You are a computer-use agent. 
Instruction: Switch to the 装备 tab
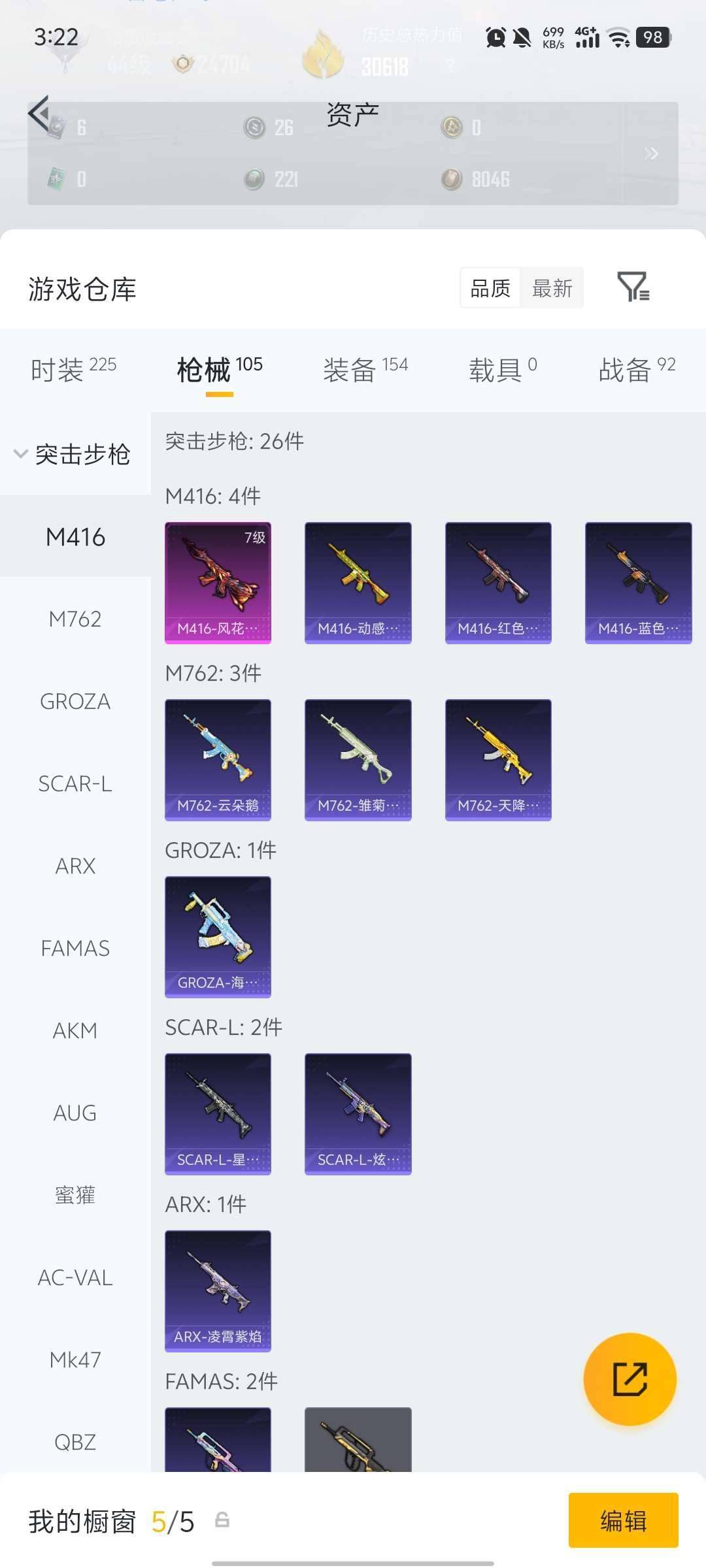(365, 369)
